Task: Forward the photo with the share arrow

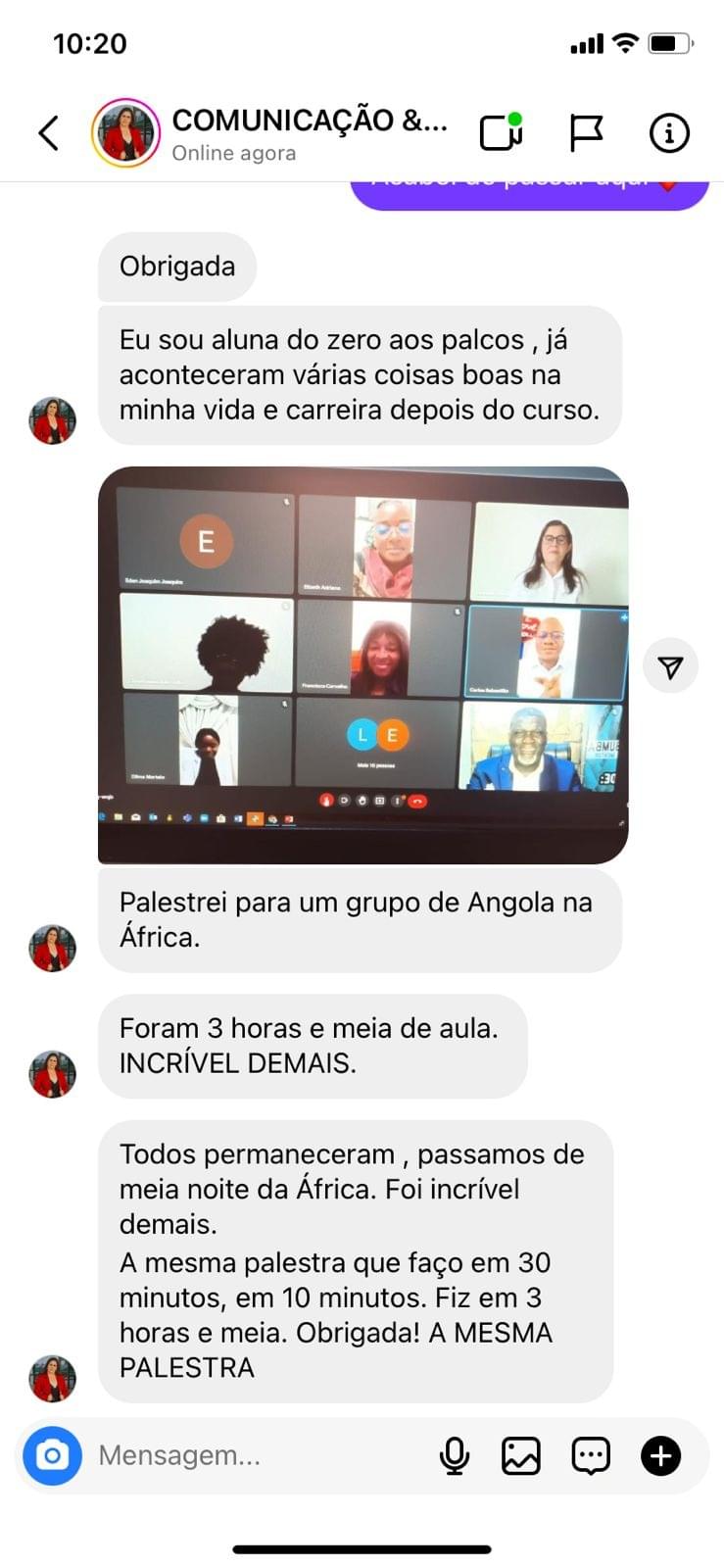Action: tap(670, 667)
